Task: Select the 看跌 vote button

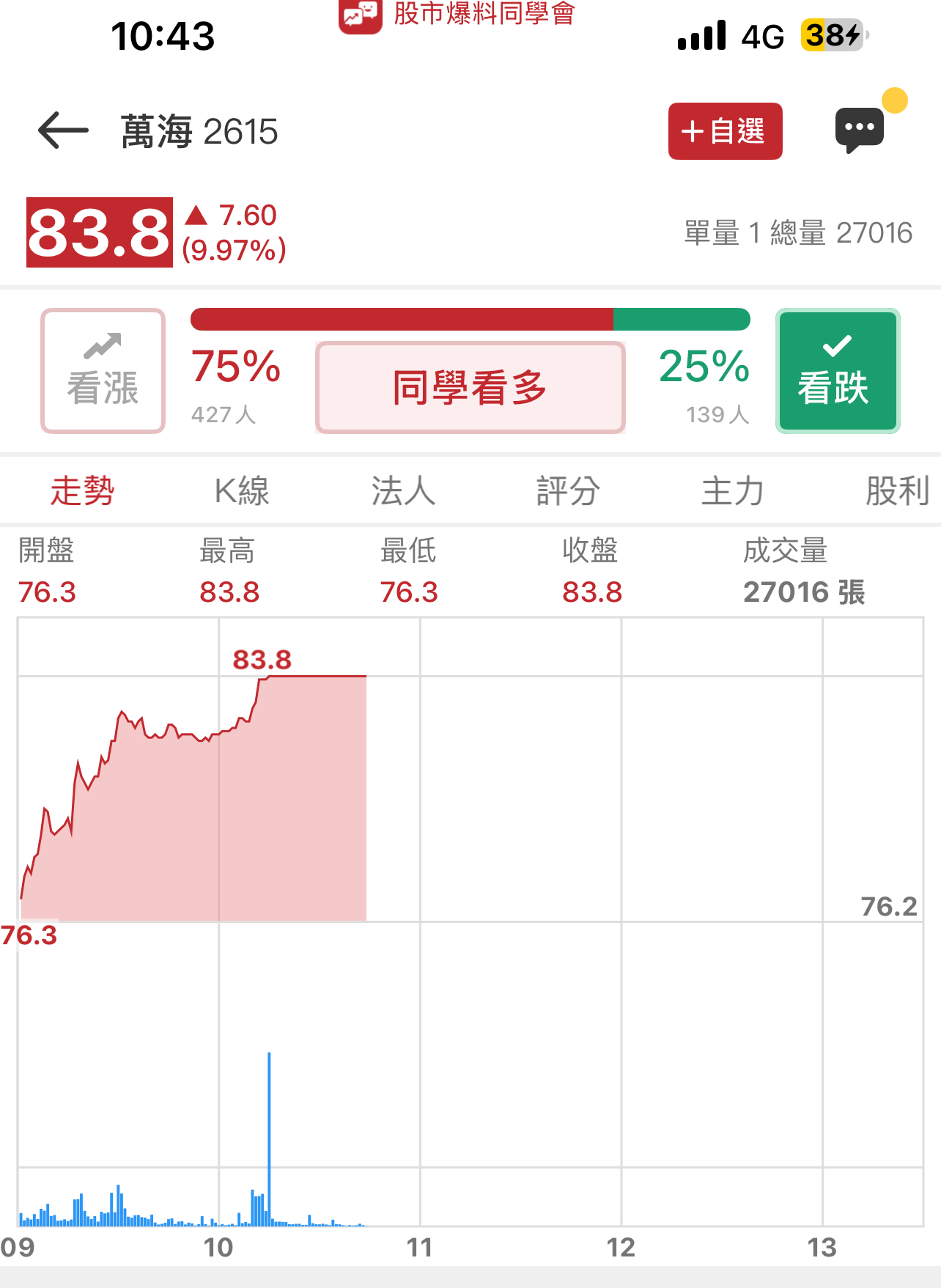Action: 837,371
